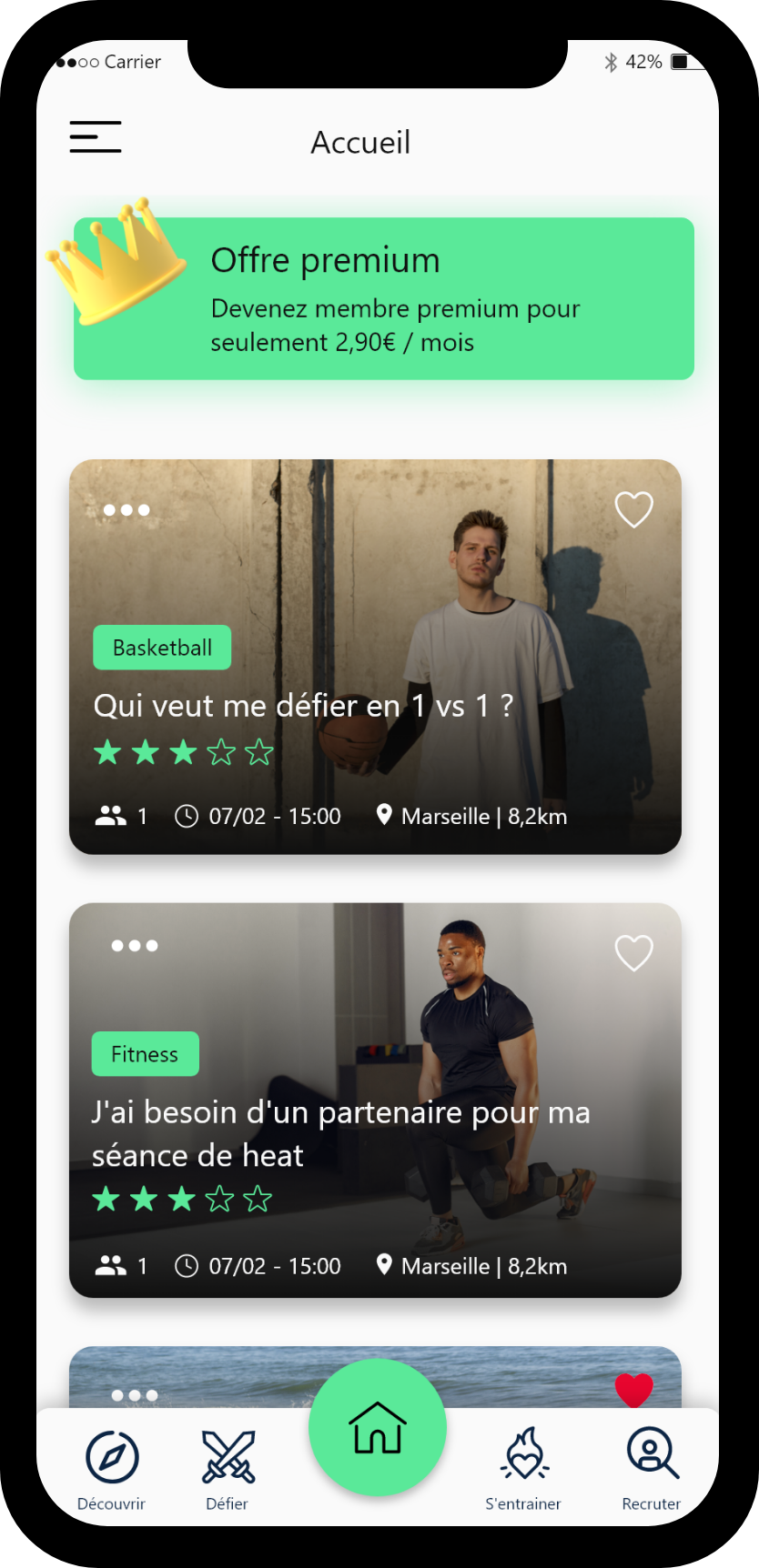Viewport: 759px width, 1568px height.
Task: Open the Offre premium banner
Action: (x=384, y=298)
